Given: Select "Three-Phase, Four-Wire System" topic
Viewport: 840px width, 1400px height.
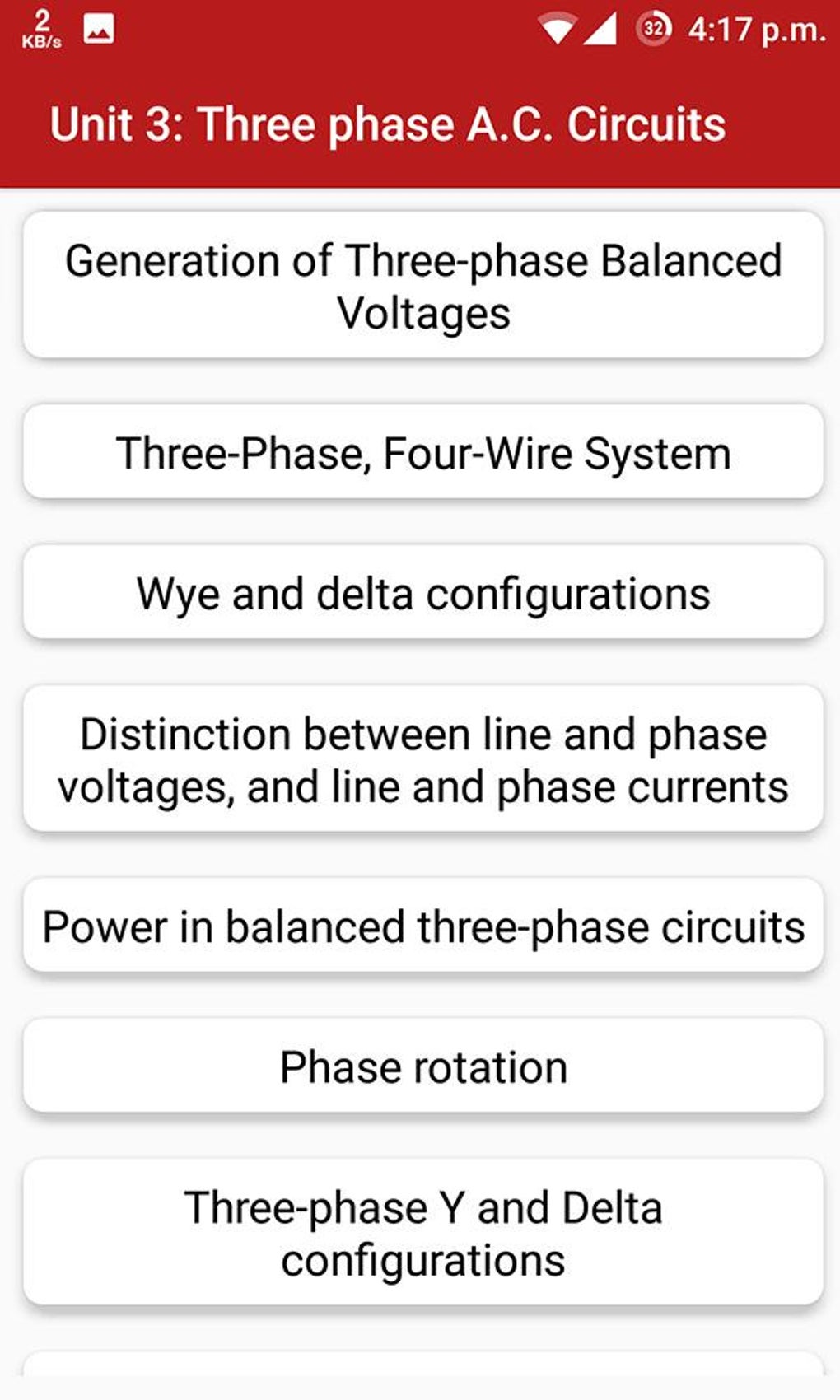Looking at the screenshot, I should coord(420,452).
